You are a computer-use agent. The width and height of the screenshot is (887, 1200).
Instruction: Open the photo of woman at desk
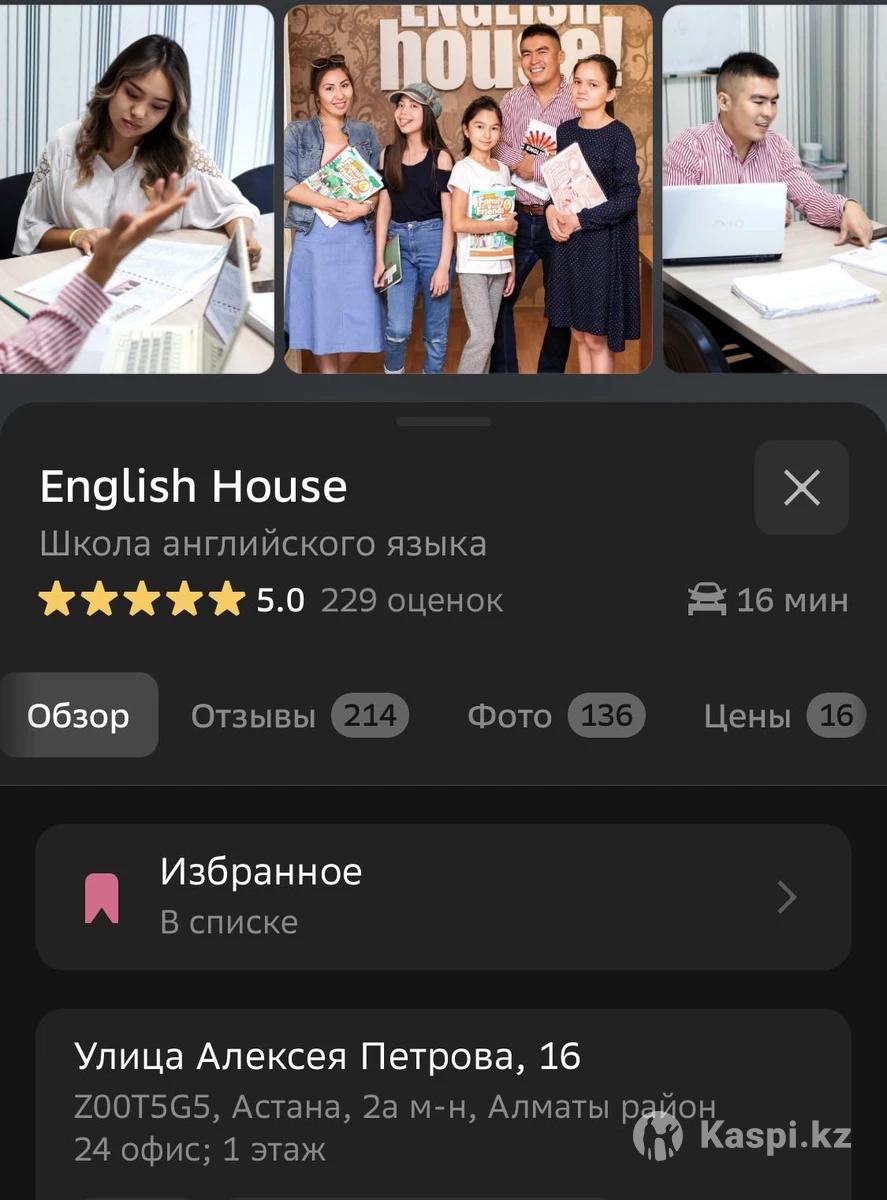point(136,190)
